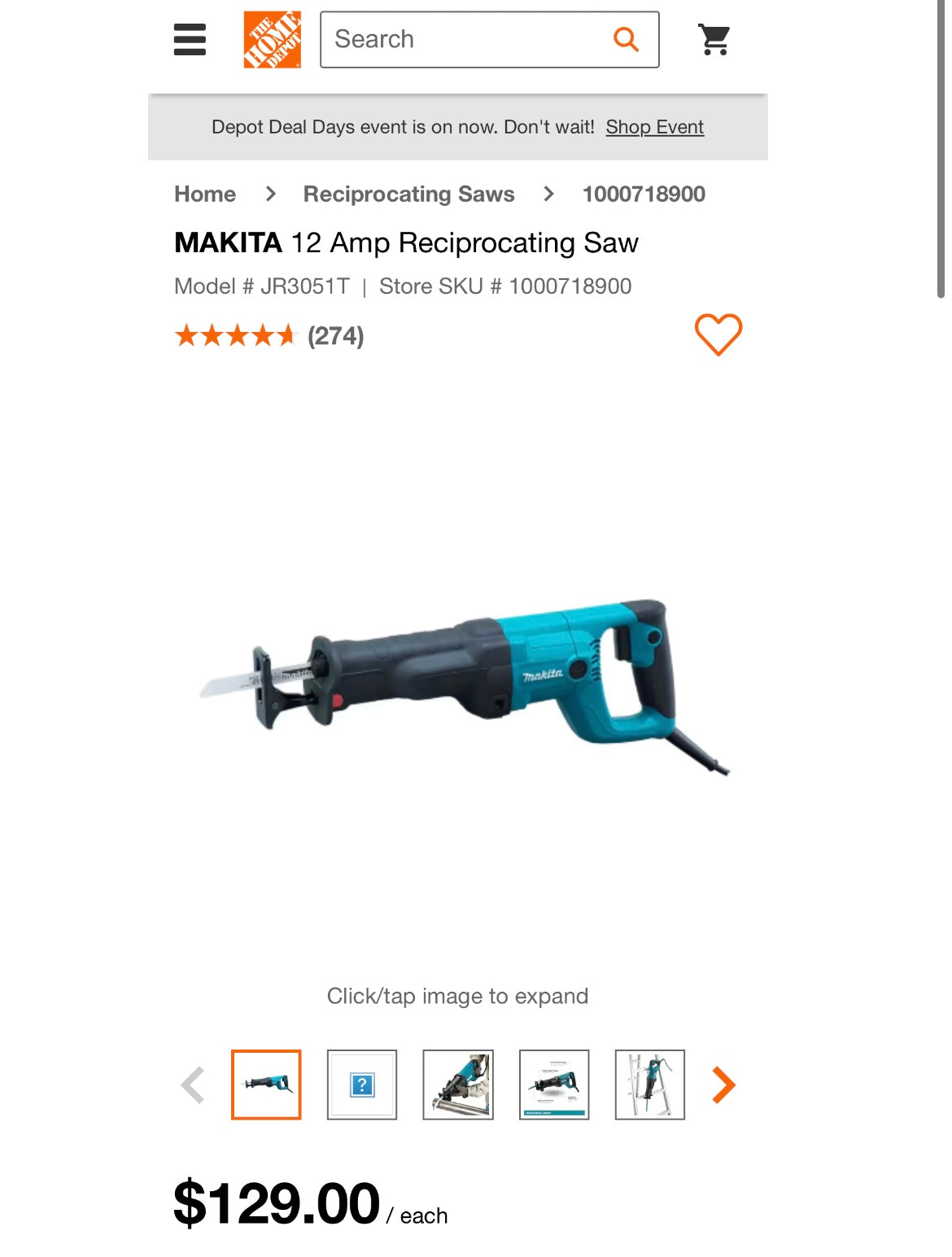Open the hamburger menu
Viewport: 952px width, 1257px height.
190,39
